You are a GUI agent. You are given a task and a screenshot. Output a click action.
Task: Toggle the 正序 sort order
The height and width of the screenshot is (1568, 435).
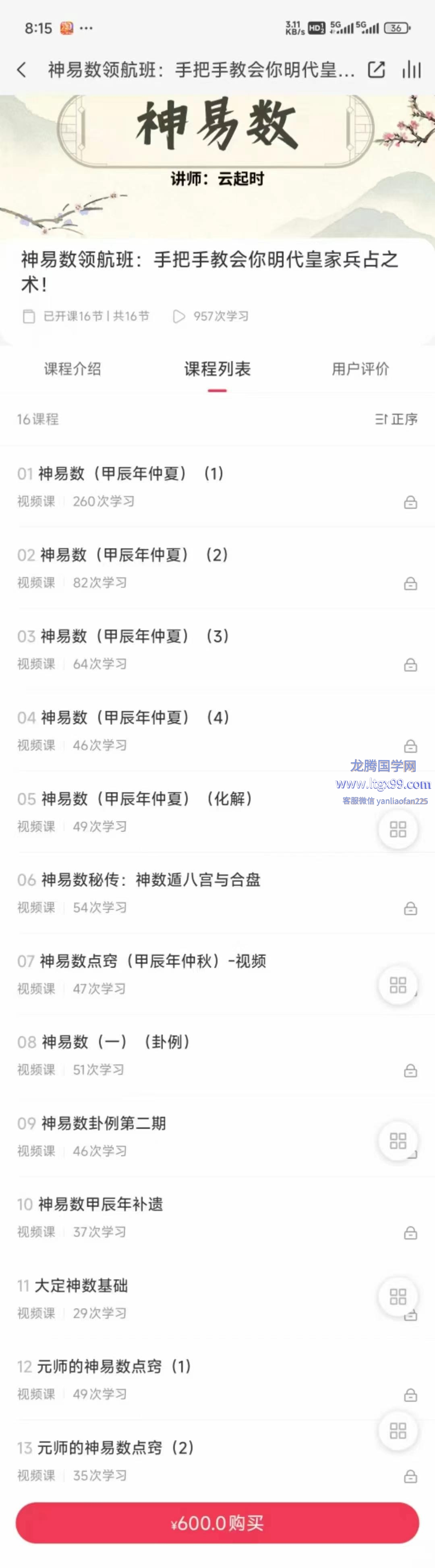pyautogui.click(x=397, y=420)
